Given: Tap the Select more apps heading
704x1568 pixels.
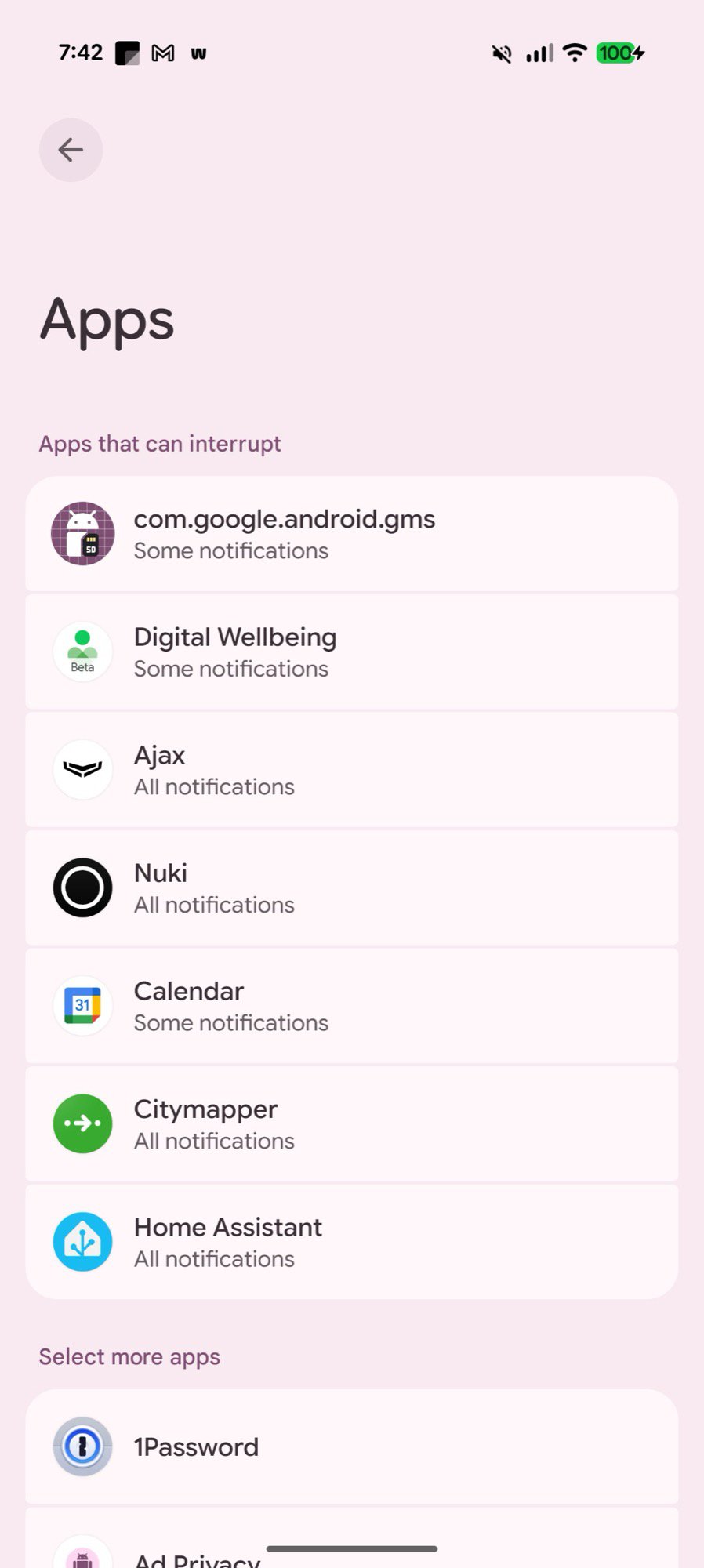Looking at the screenshot, I should pos(129,1356).
